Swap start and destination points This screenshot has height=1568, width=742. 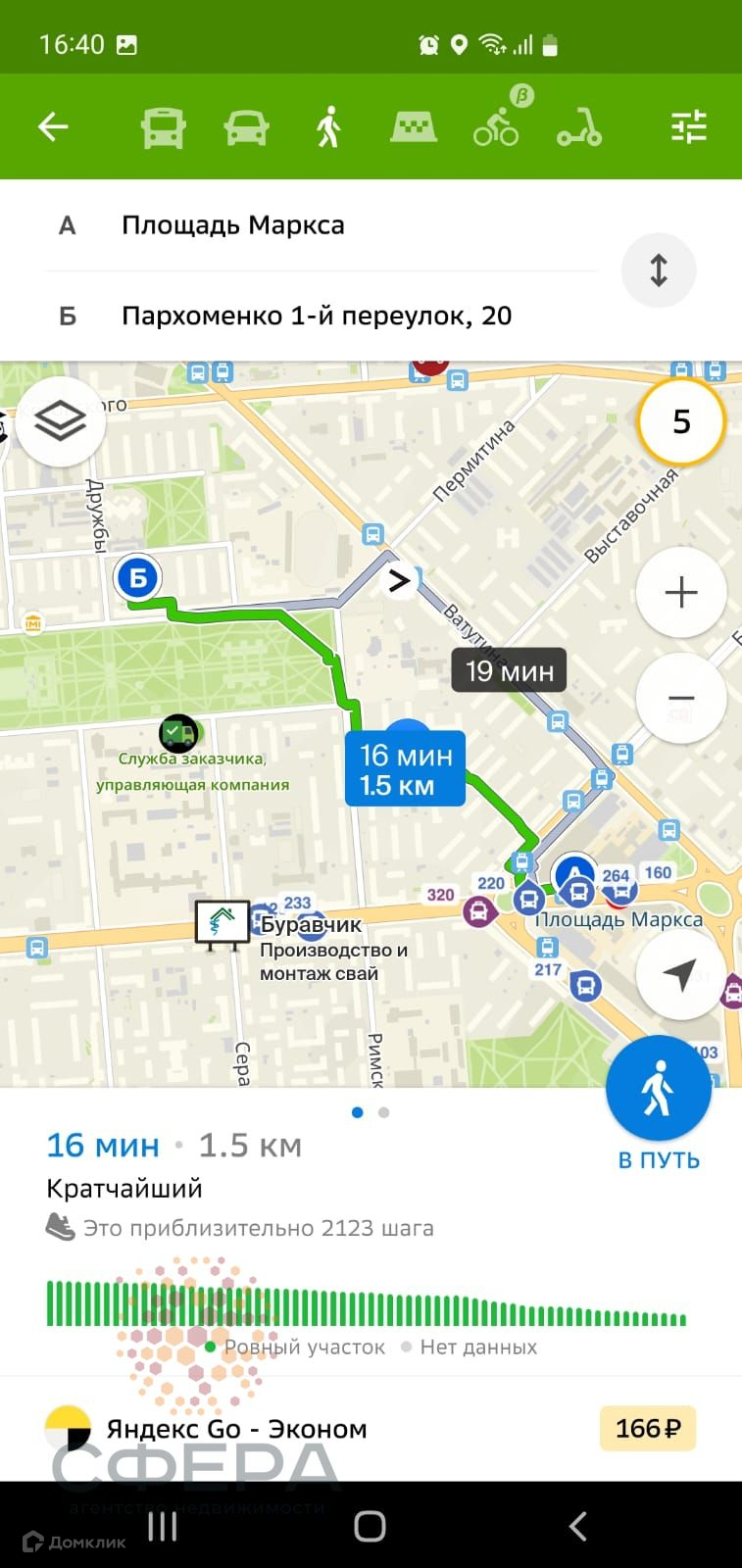[x=659, y=270]
